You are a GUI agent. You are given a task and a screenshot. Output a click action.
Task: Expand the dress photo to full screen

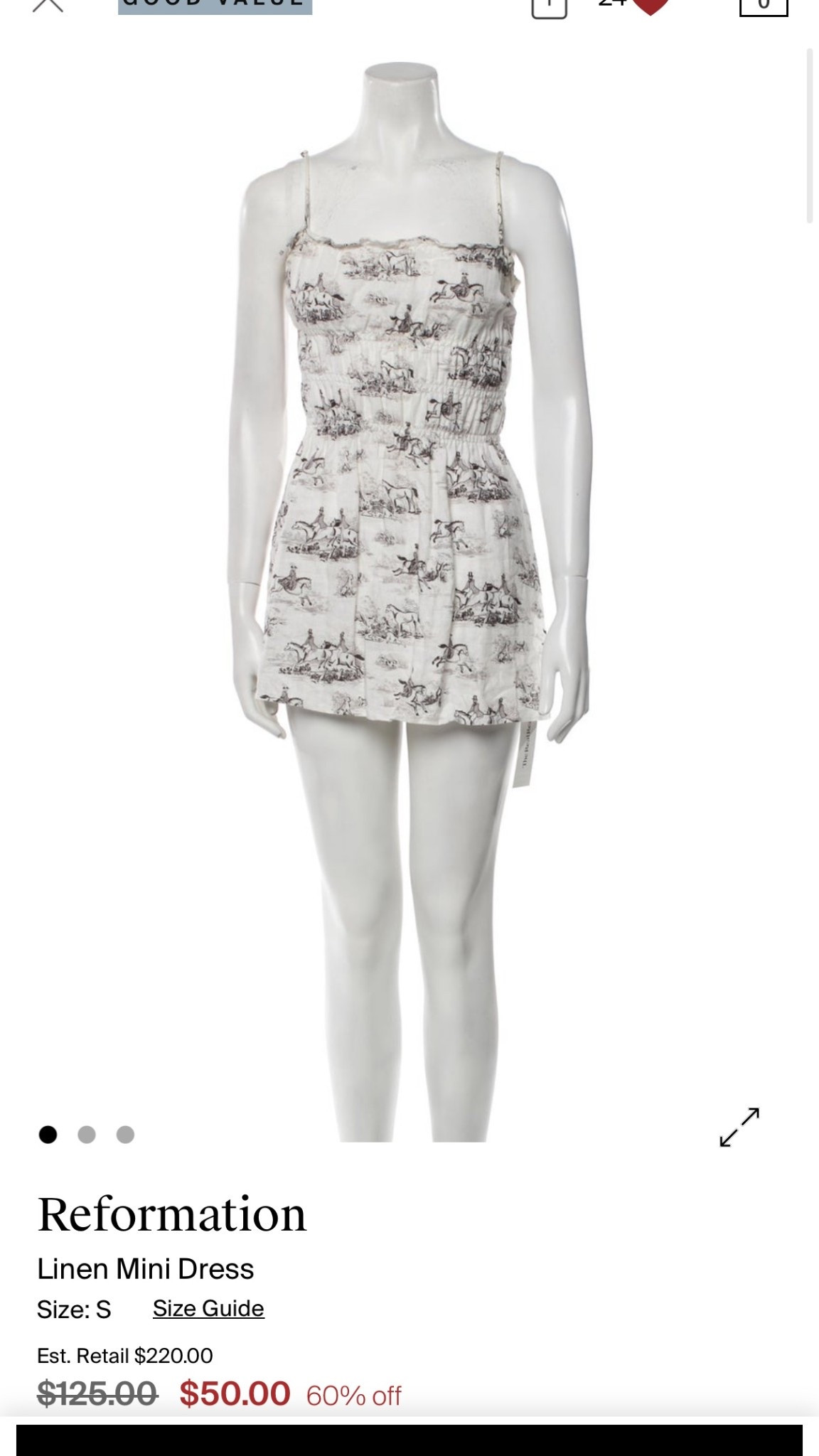(x=739, y=1127)
